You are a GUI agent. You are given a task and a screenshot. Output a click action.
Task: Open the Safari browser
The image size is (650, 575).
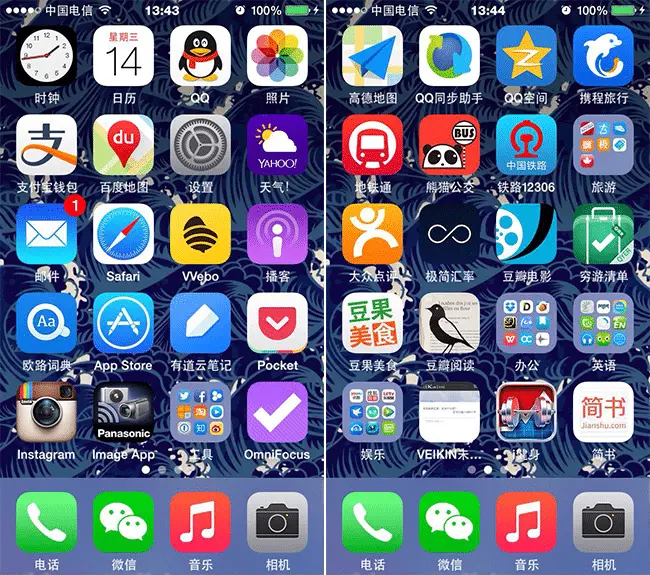click(x=123, y=234)
